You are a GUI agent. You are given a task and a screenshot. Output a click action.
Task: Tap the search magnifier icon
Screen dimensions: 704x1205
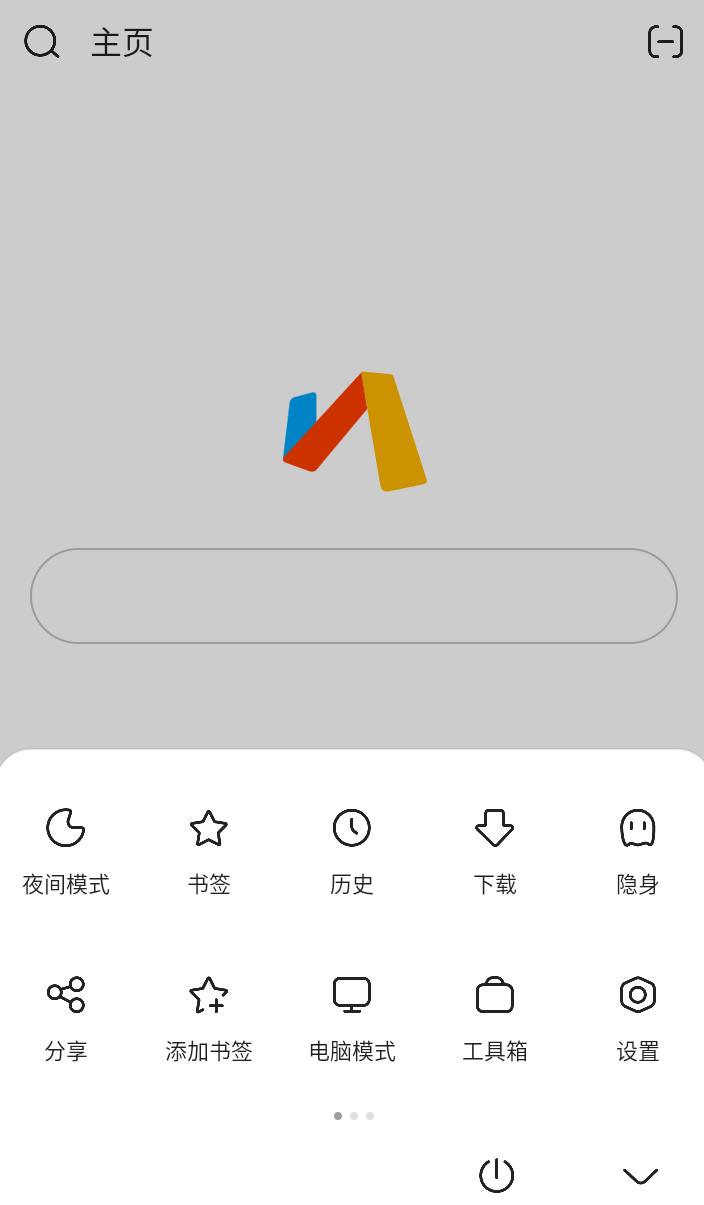(42, 42)
